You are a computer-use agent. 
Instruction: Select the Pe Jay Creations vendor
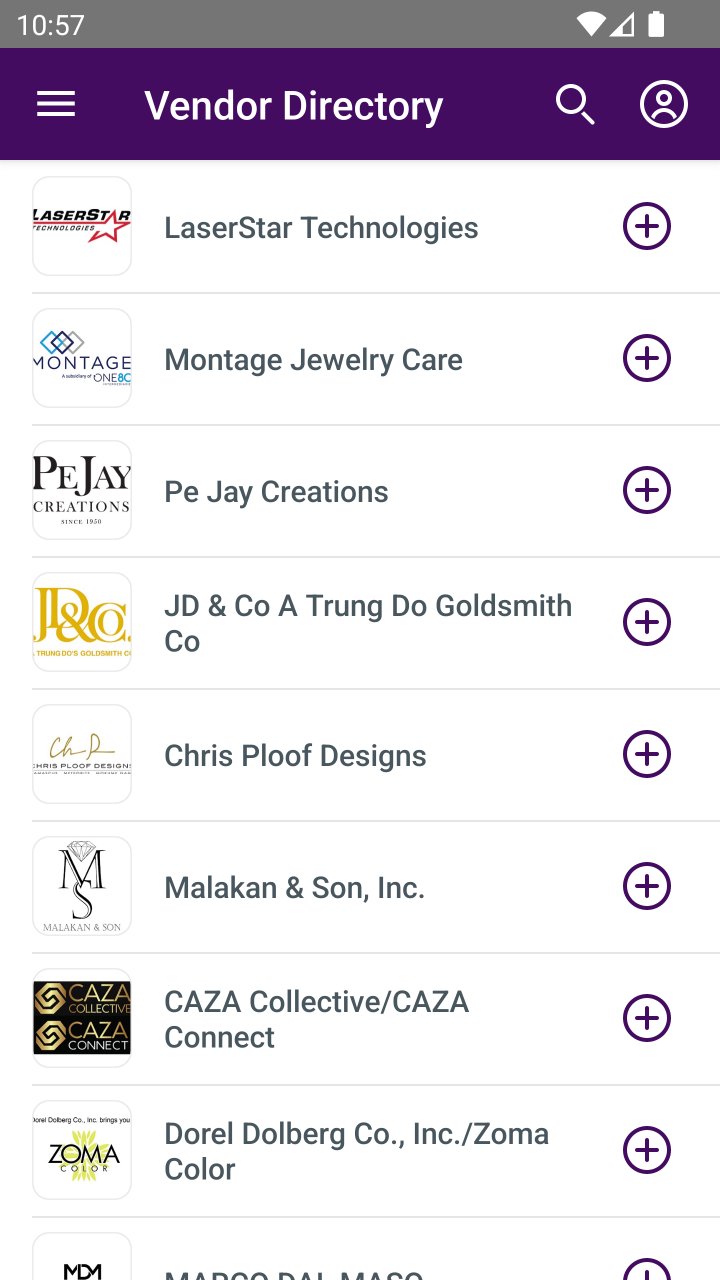point(276,492)
